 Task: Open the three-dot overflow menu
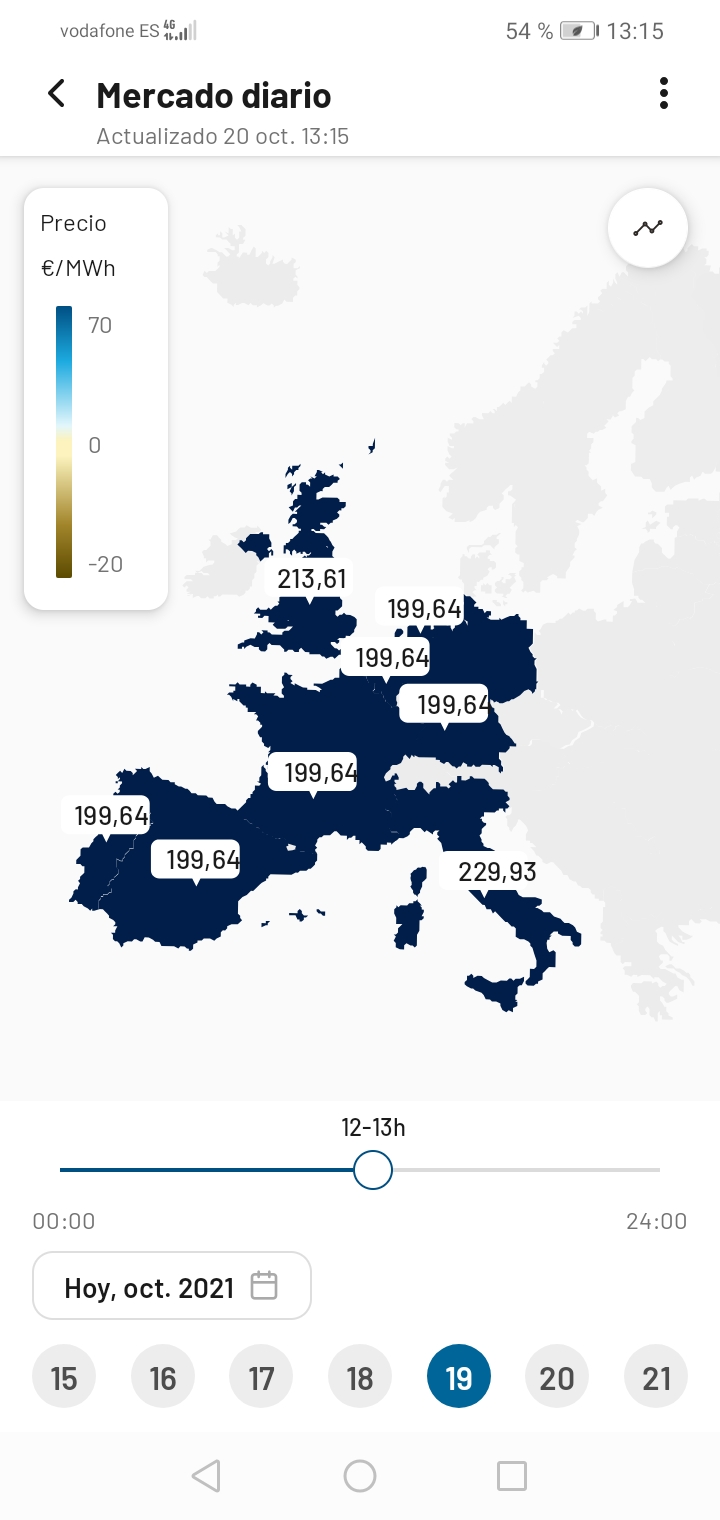[x=664, y=94]
